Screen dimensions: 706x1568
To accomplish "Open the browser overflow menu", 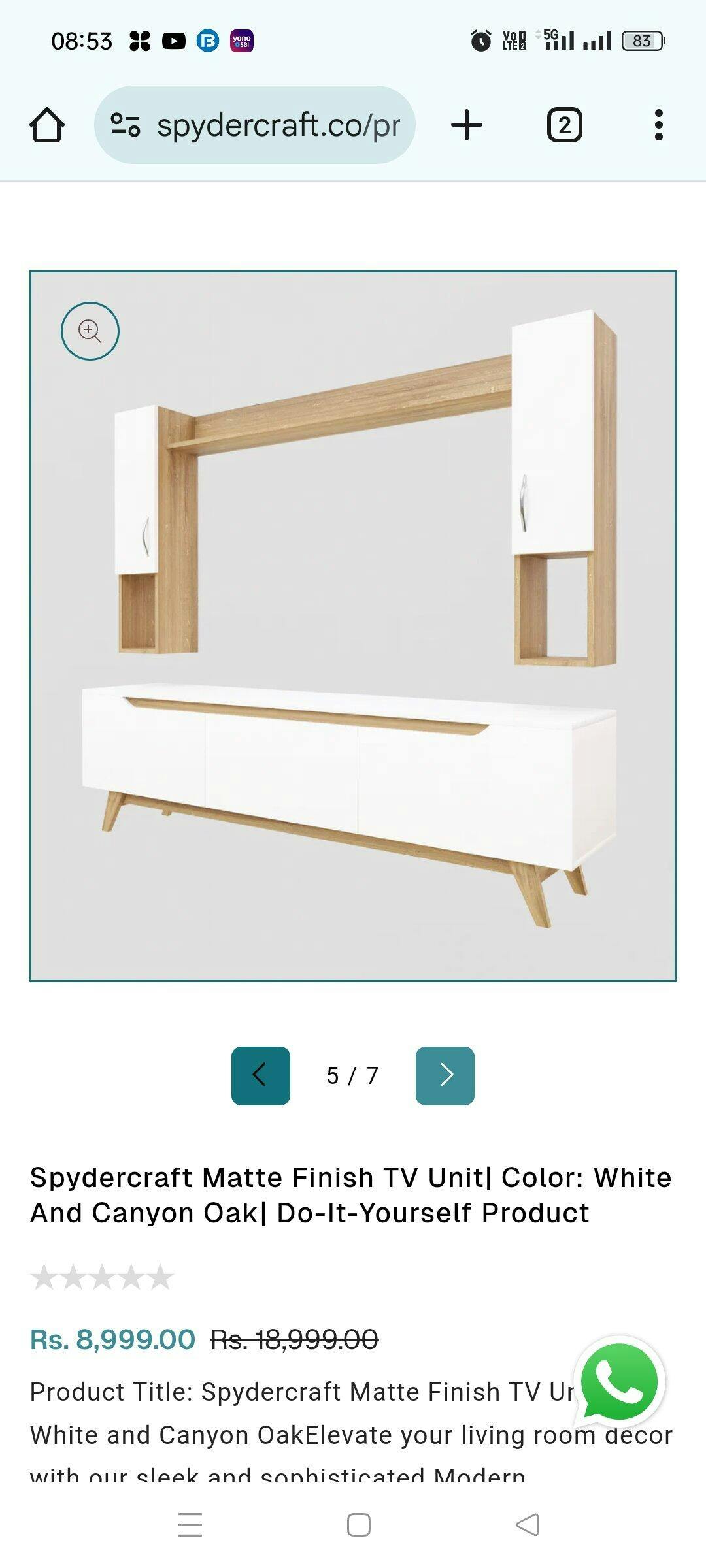I will [x=659, y=125].
